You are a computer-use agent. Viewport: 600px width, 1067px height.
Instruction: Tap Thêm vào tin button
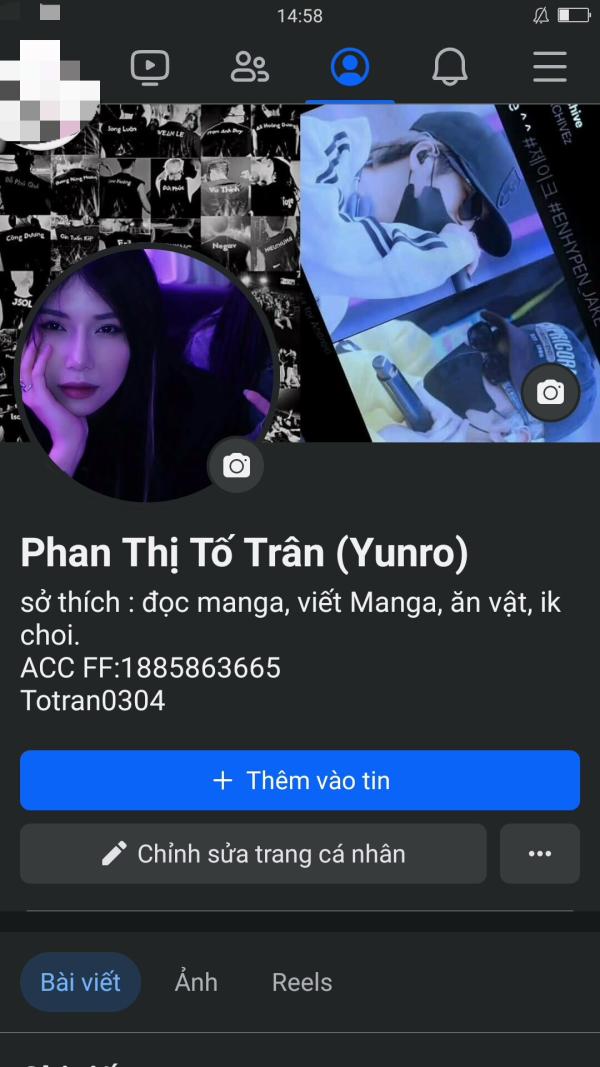(300, 780)
